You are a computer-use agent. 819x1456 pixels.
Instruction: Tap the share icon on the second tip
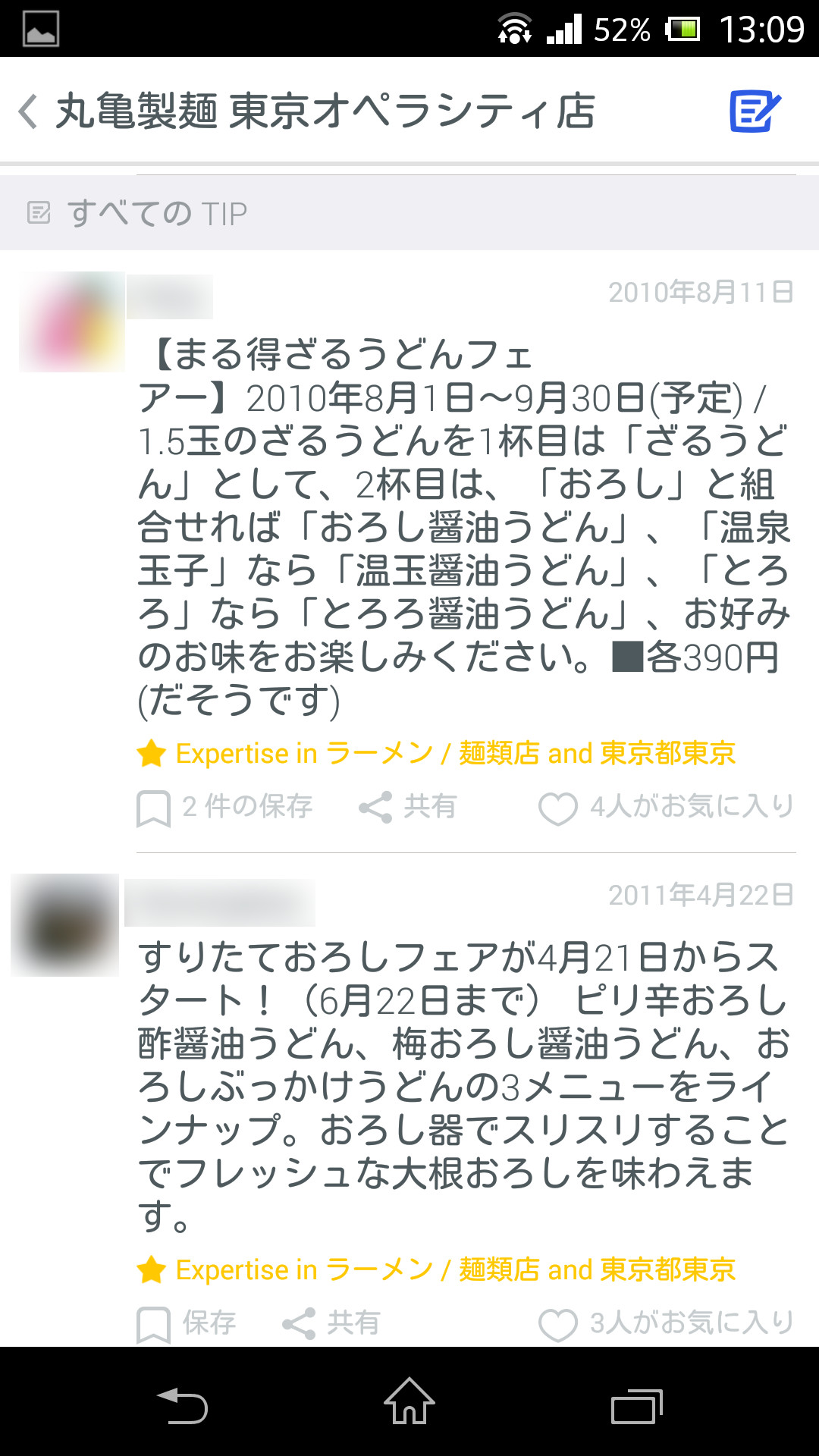[300, 1323]
